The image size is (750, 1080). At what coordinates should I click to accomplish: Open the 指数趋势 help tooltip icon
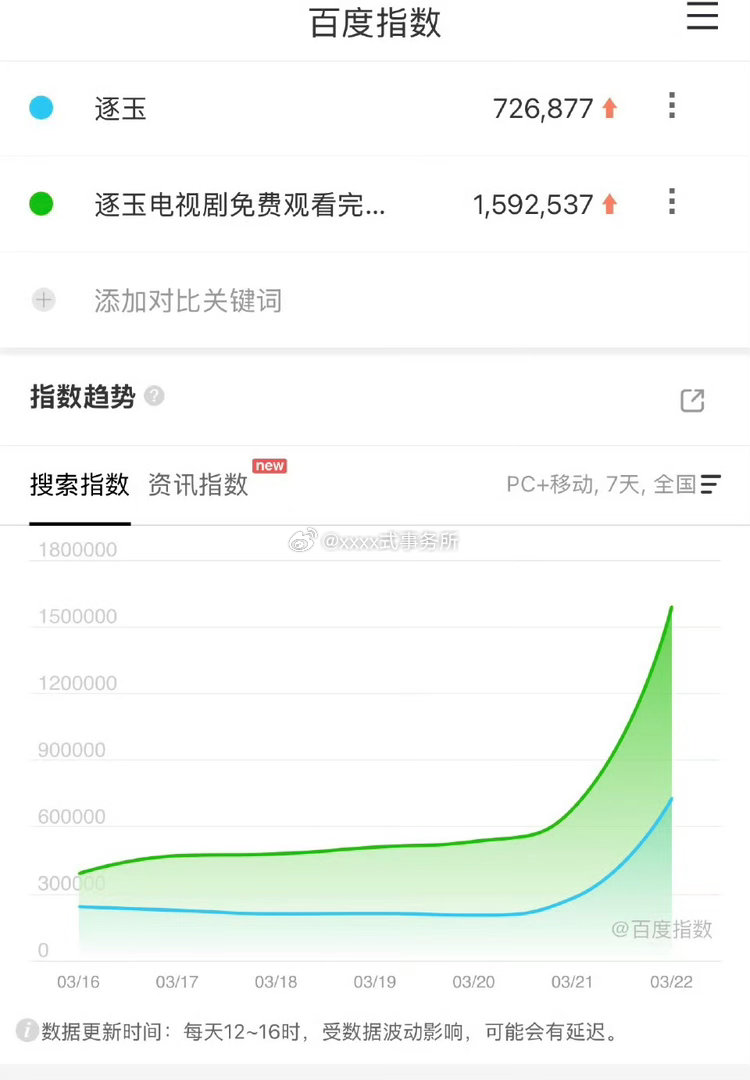tap(154, 395)
